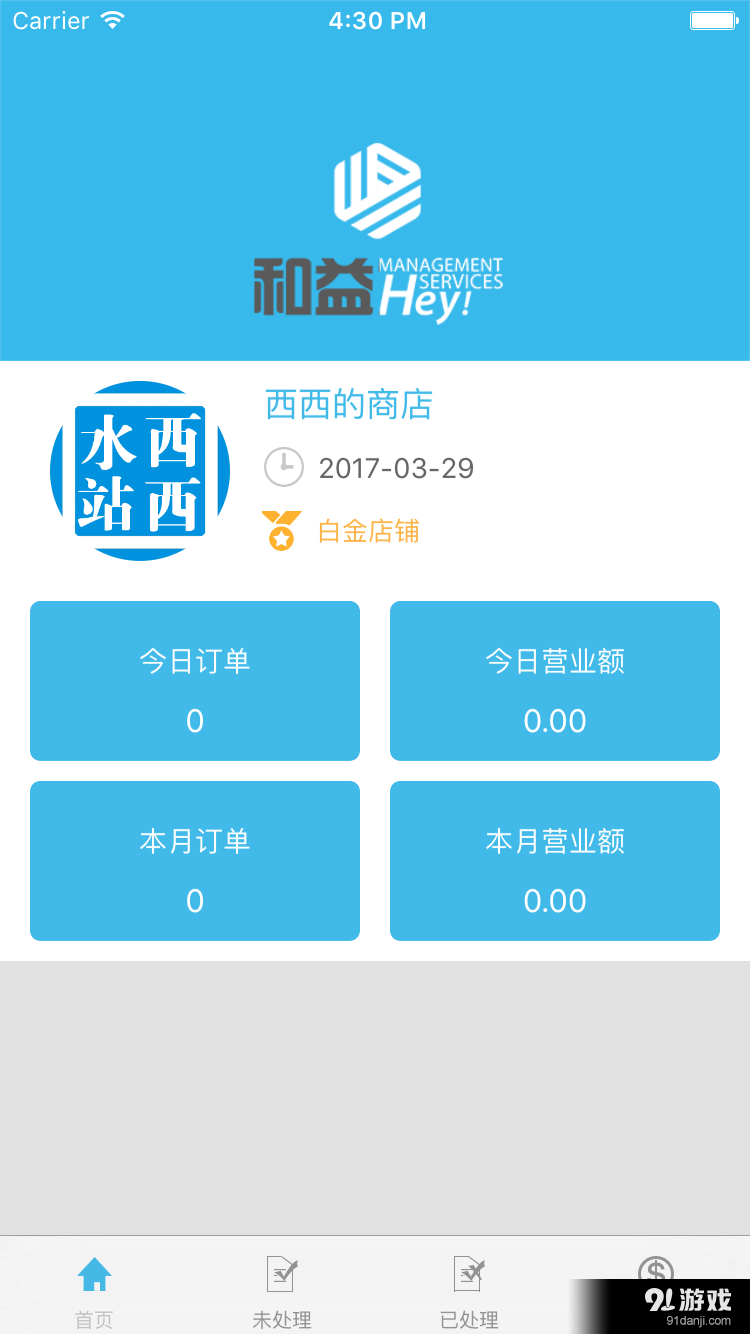This screenshot has width=750, height=1334.
Task: Open the dollar finance icon in tab bar
Action: [x=656, y=1272]
